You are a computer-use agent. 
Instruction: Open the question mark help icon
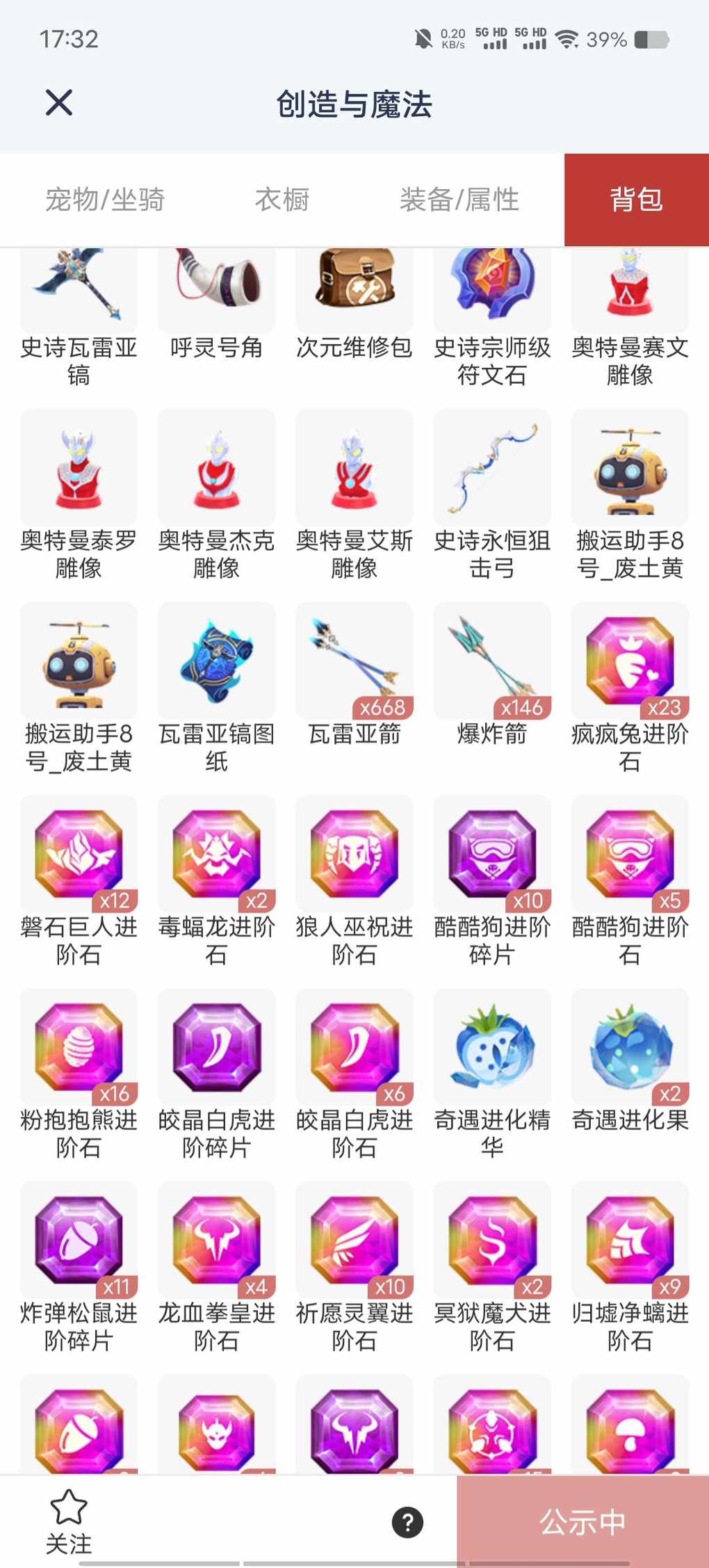tap(408, 1522)
